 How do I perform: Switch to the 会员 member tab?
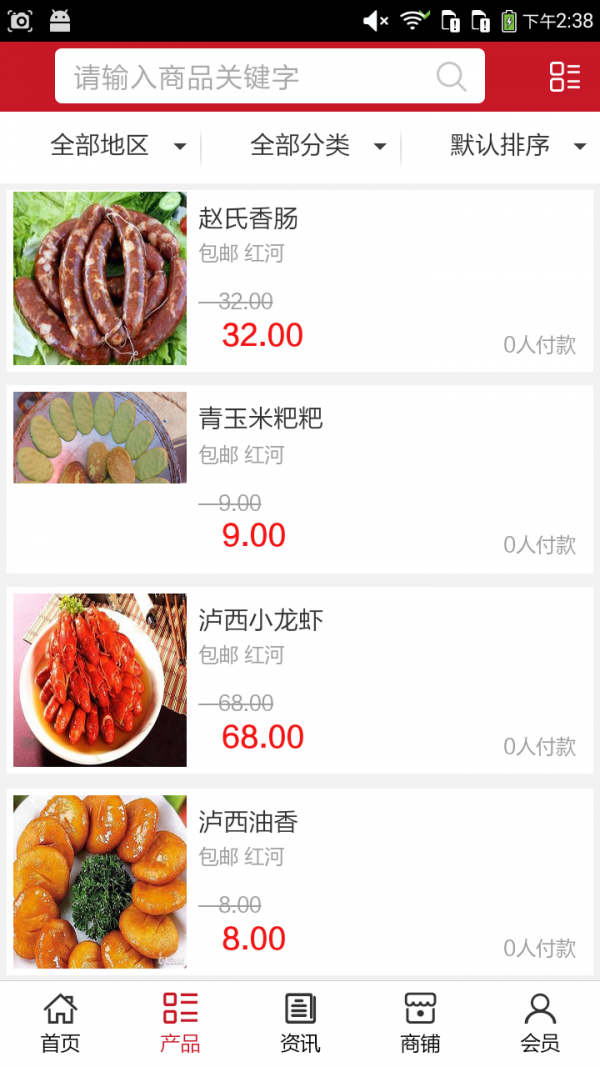(540, 1023)
